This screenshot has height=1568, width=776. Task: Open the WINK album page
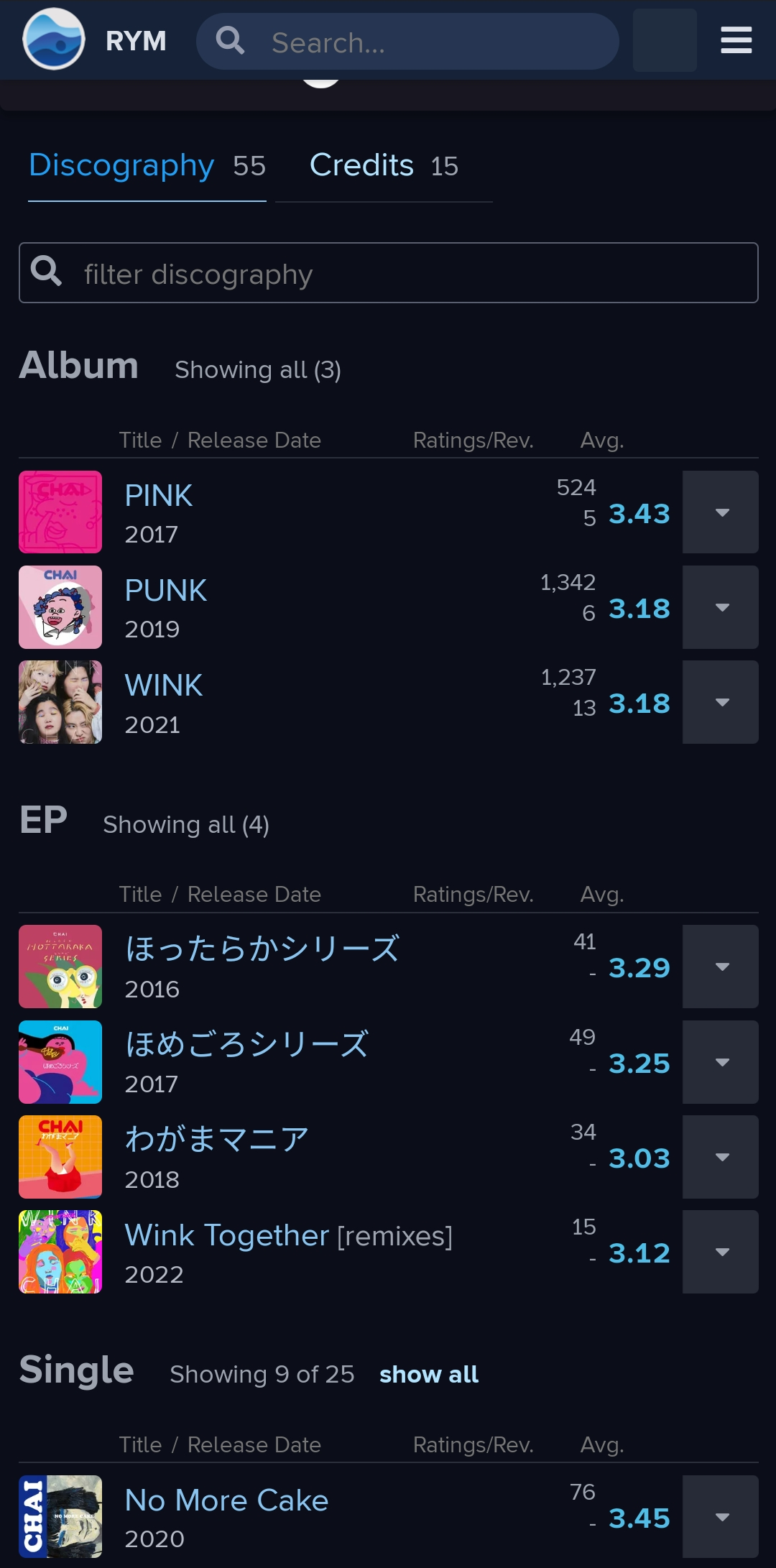[164, 686]
